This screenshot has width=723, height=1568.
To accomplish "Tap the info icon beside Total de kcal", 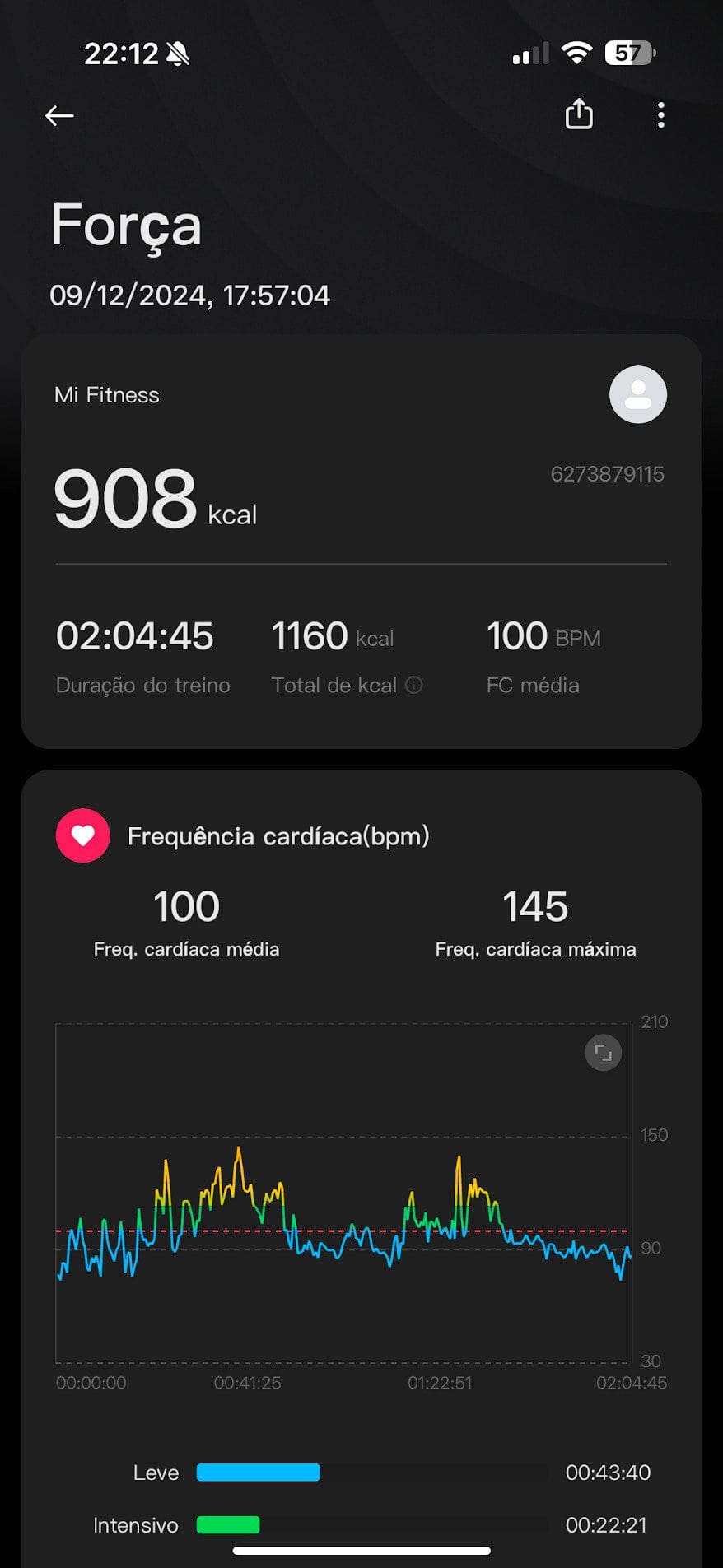I will point(415,685).
